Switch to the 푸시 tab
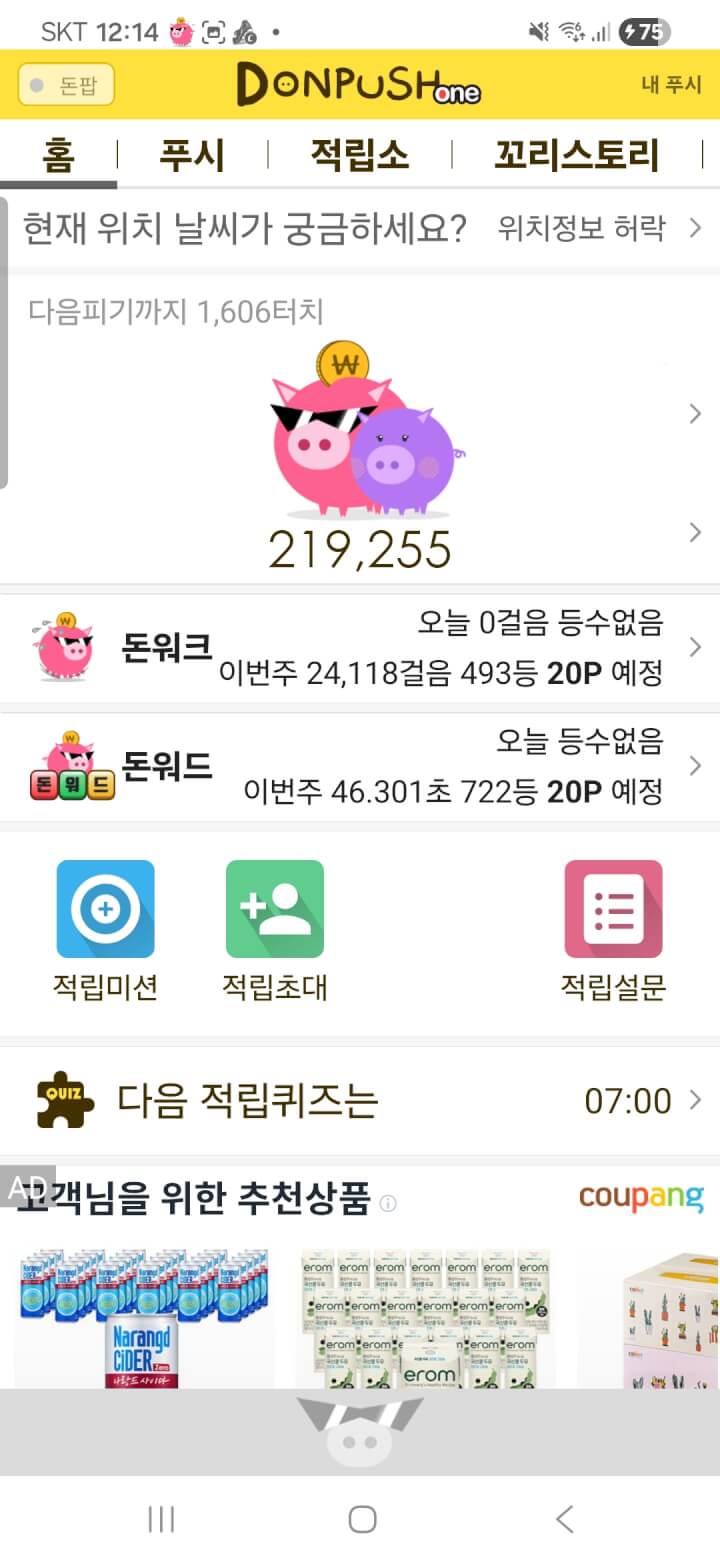Image resolution: width=720 pixels, height=1560 pixels. tap(192, 156)
